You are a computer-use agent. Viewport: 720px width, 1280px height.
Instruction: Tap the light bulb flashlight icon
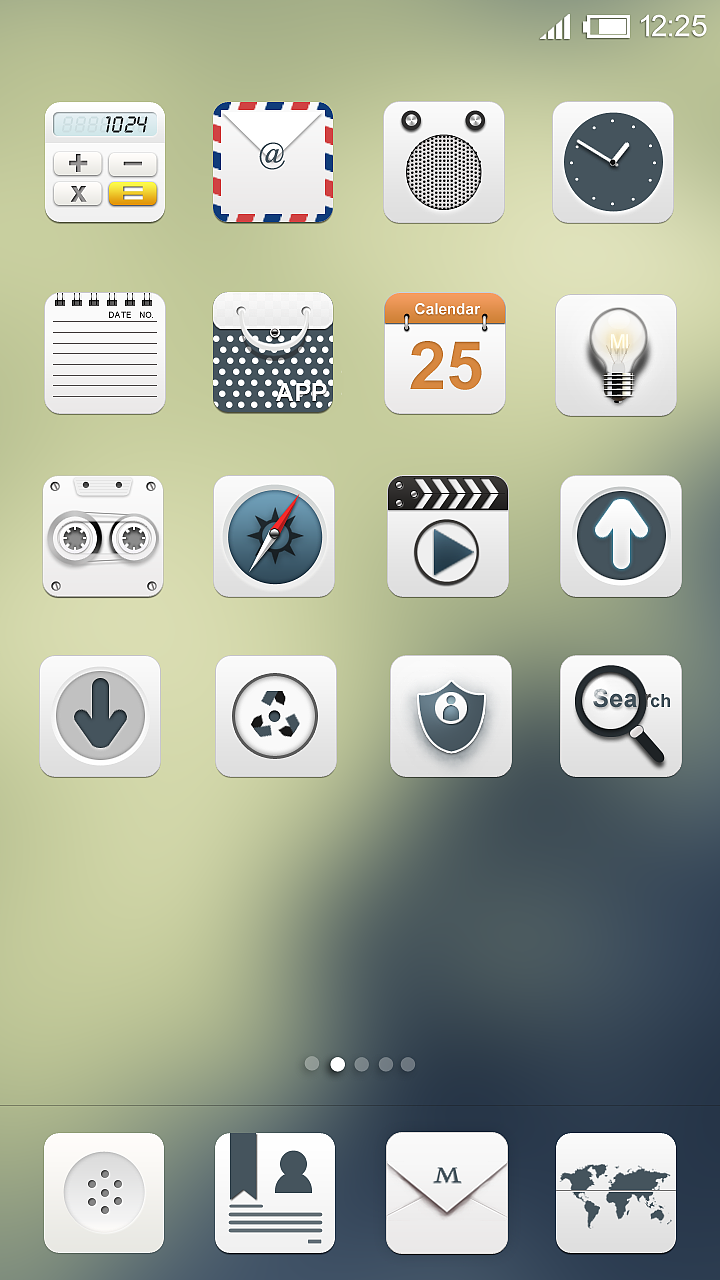pyautogui.click(x=616, y=355)
